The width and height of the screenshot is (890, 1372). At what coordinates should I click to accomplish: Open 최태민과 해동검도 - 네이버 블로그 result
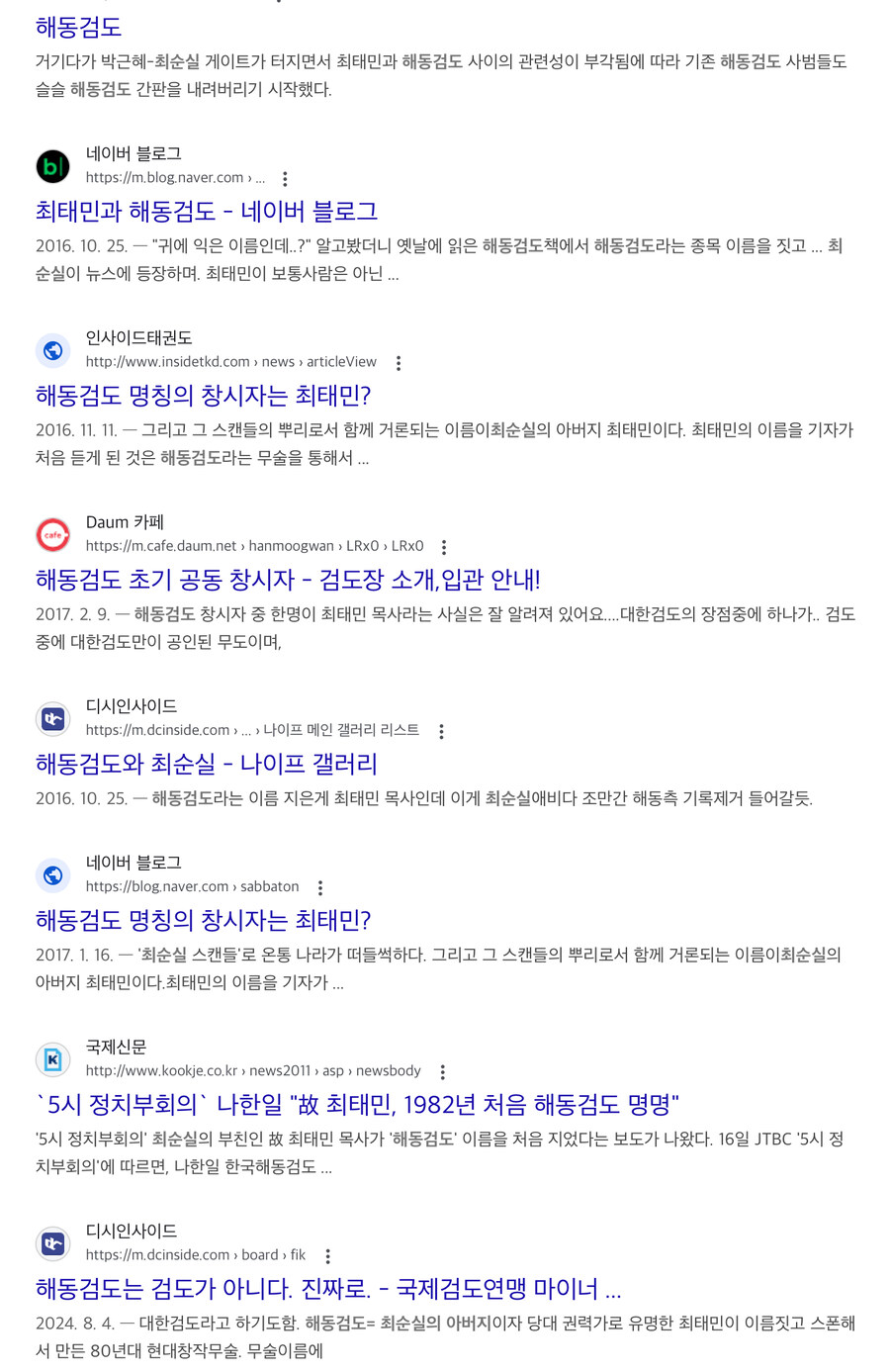[x=206, y=211]
